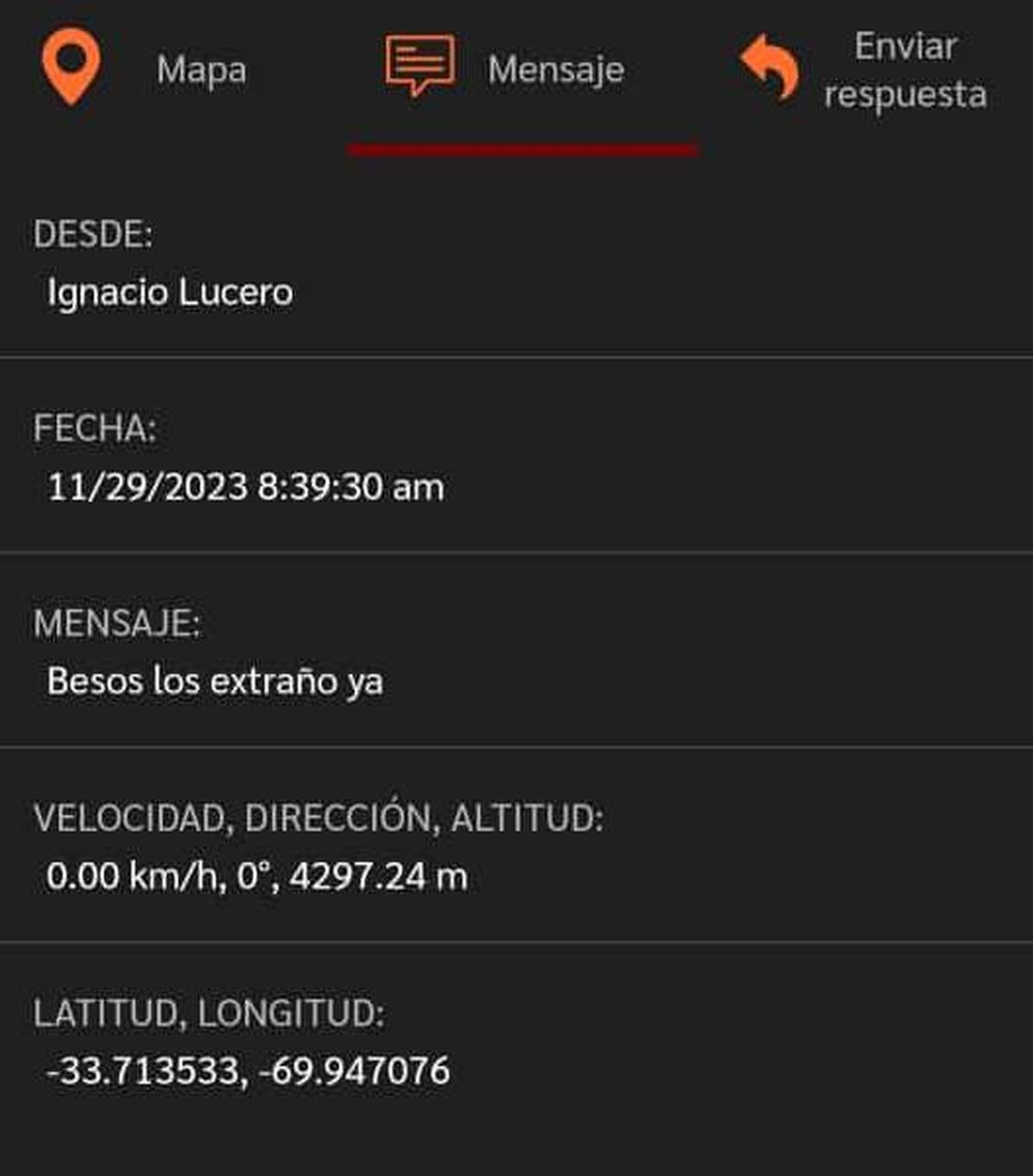This screenshot has height=1176, width=1033.
Task: Click the coordinates -33.713533, -69.947076
Action: tap(247, 1070)
